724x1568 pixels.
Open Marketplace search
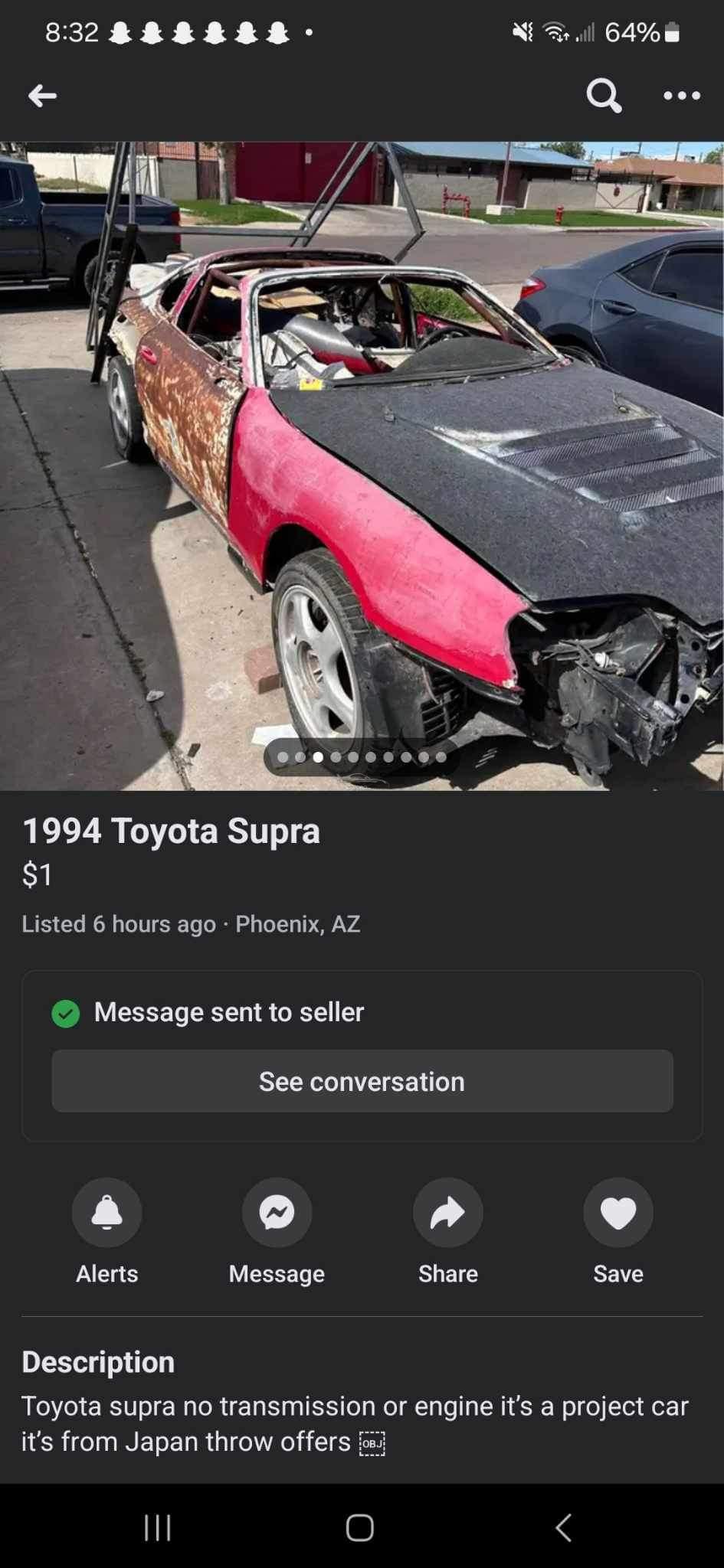tap(604, 96)
